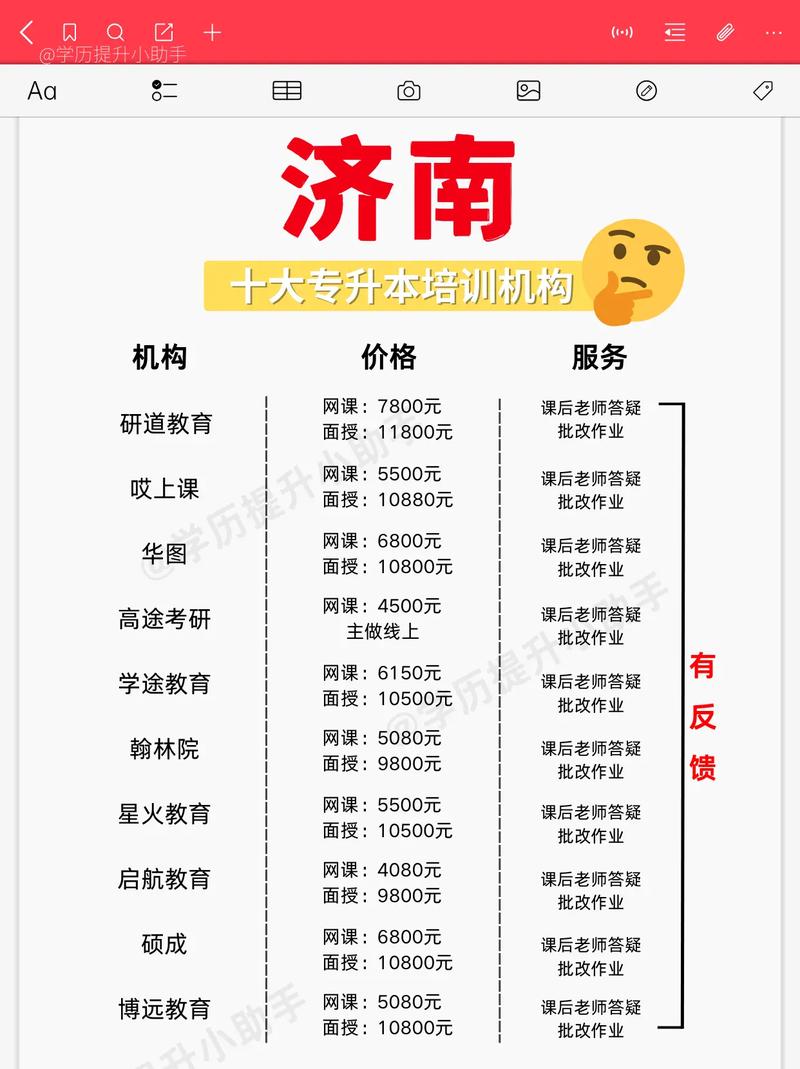The image size is (800, 1069).
Task: Open the more options menu
Action: pyautogui.click(x=775, y=32)
